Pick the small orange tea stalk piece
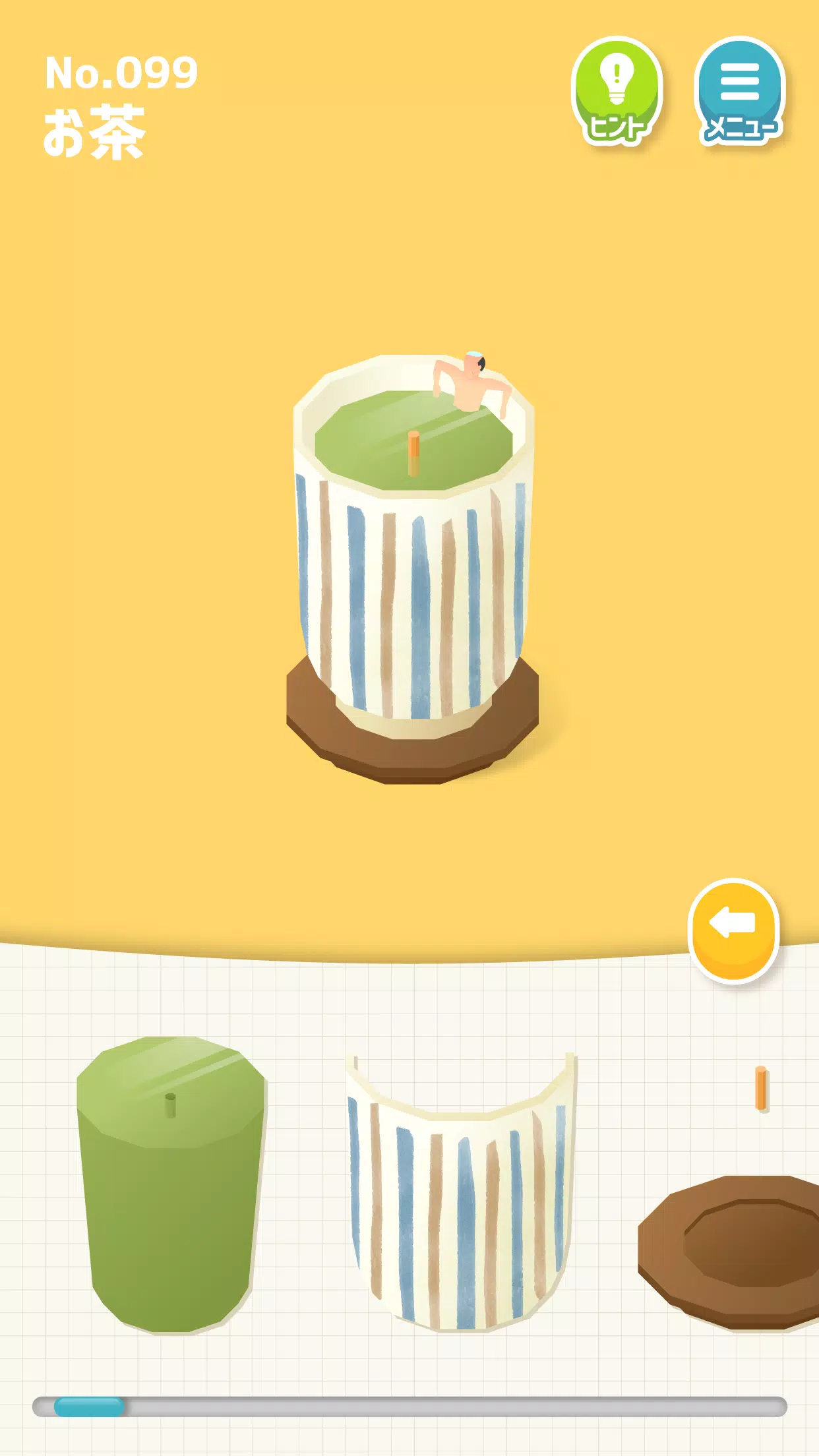Viewport: 819px width, 1456px height. point(761,1089)
